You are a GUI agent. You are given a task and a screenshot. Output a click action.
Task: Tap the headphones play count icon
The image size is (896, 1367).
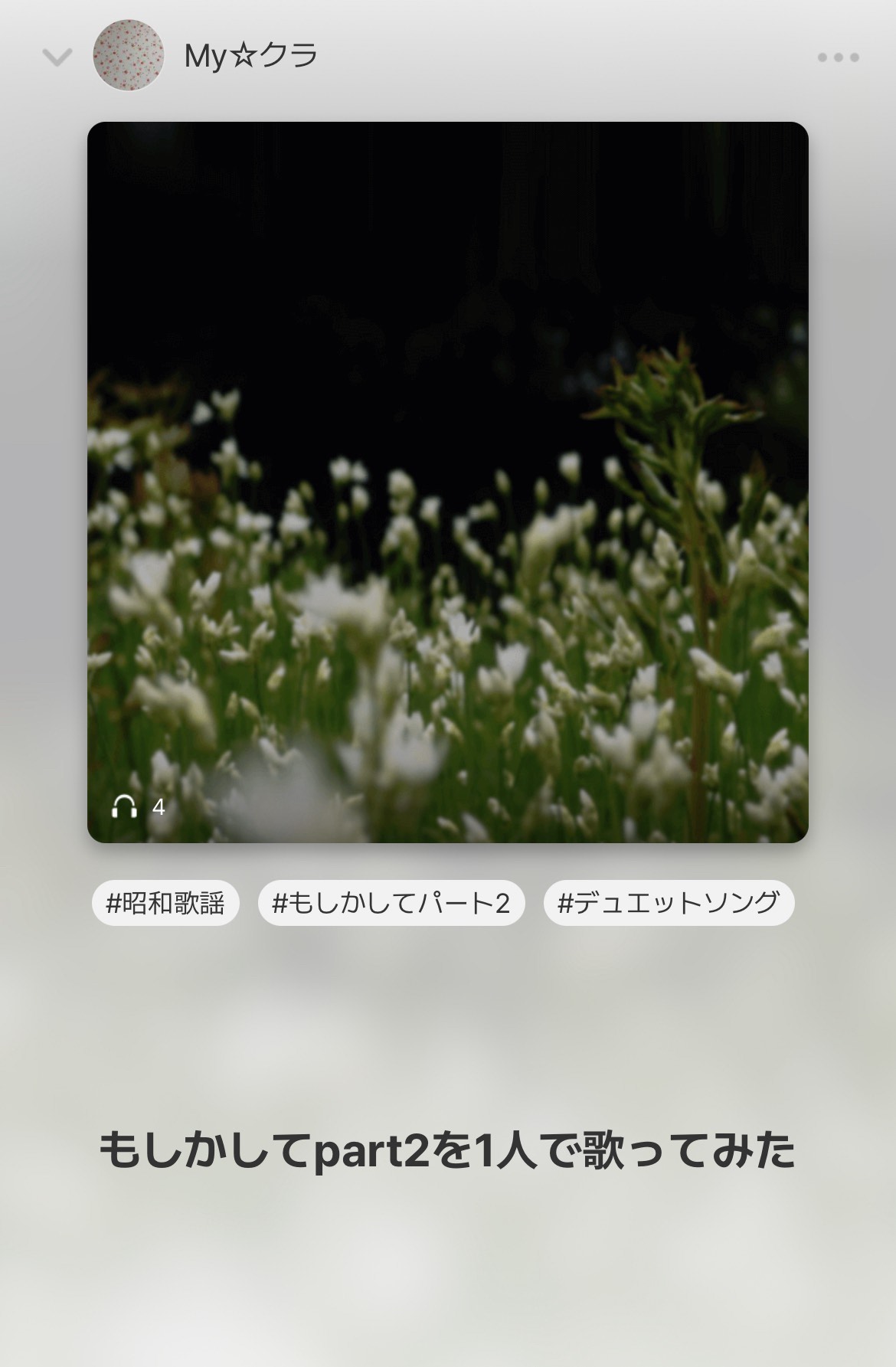[123, 805]
